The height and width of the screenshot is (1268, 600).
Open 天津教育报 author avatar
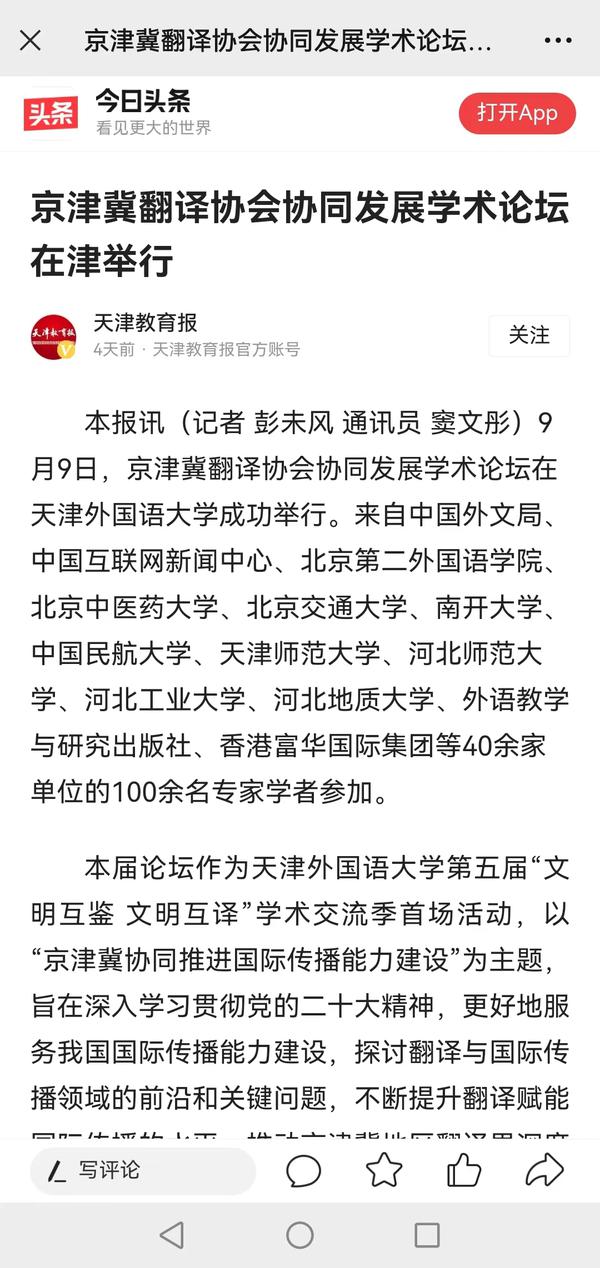54,336
